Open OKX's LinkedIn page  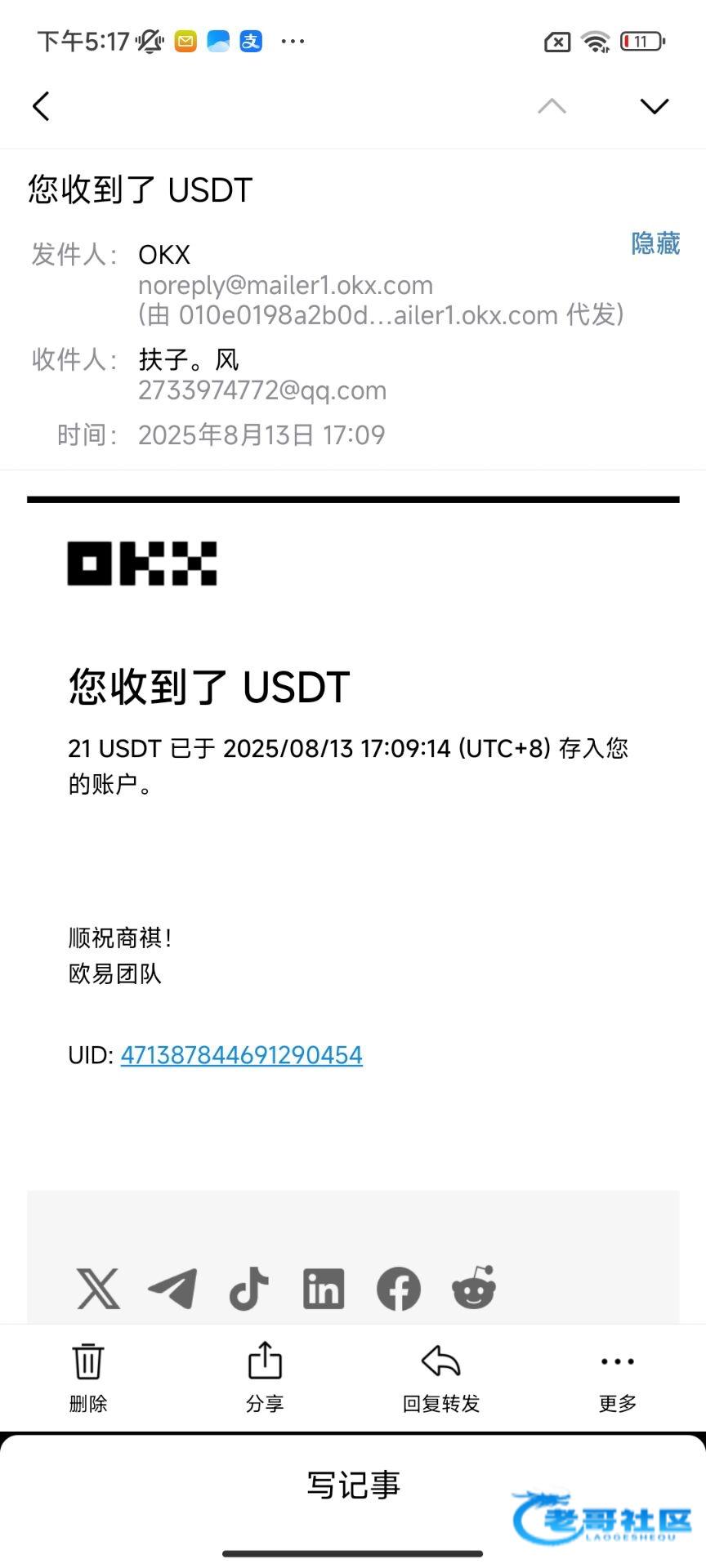[x=324, y=1289]
